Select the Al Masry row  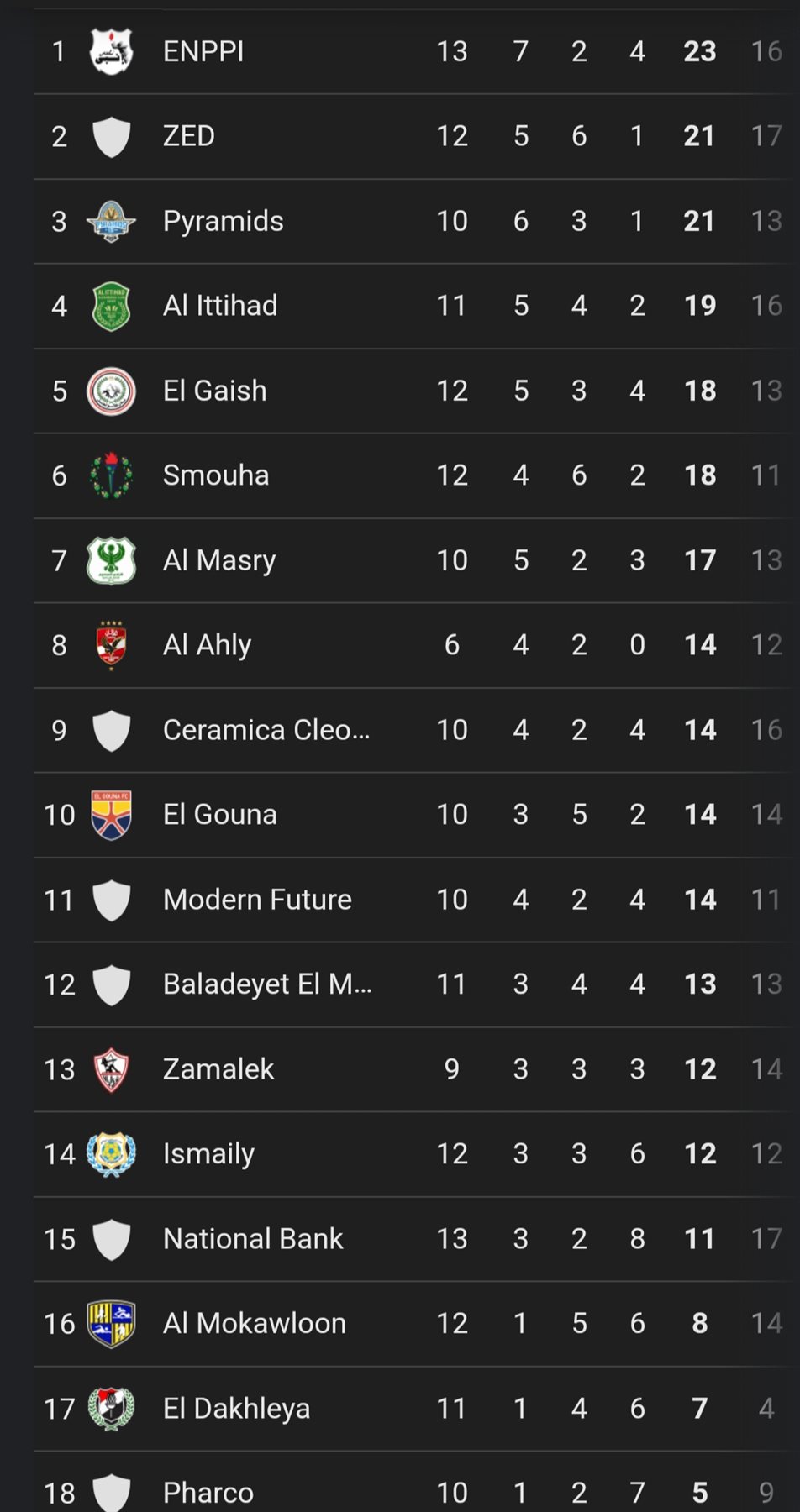point(219,560)
